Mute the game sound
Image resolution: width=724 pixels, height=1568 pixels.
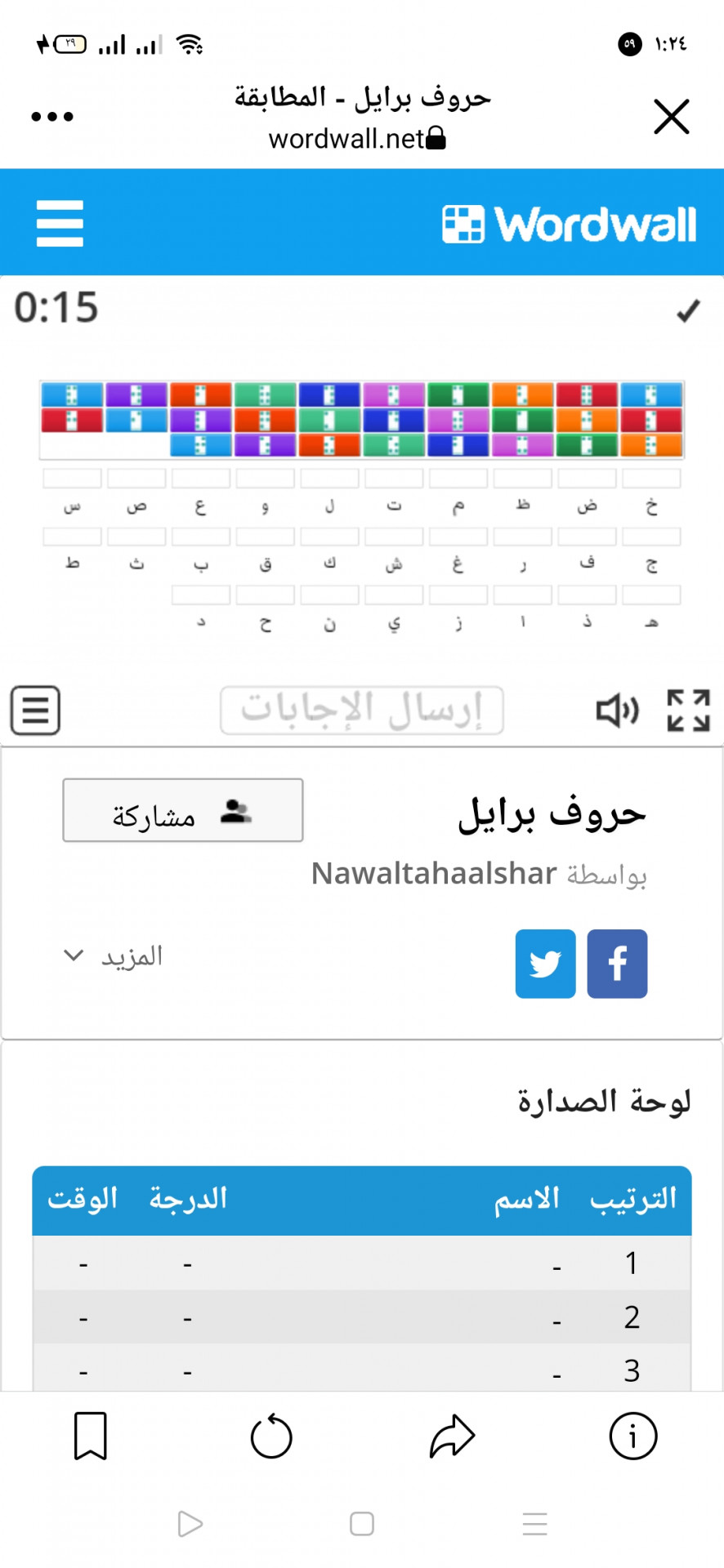(617, 710)
